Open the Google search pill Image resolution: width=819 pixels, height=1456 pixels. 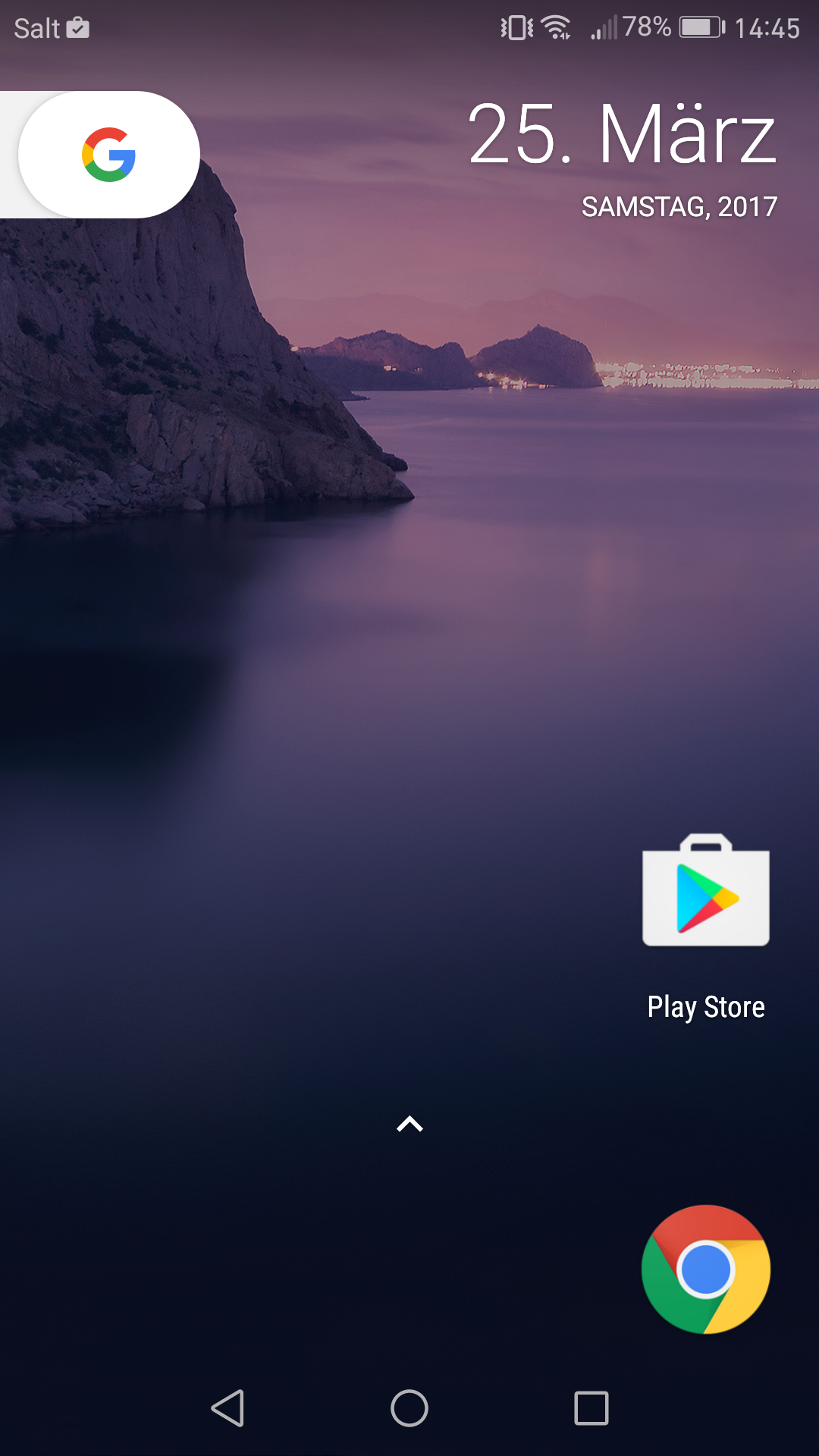click(x=108, y=155)
